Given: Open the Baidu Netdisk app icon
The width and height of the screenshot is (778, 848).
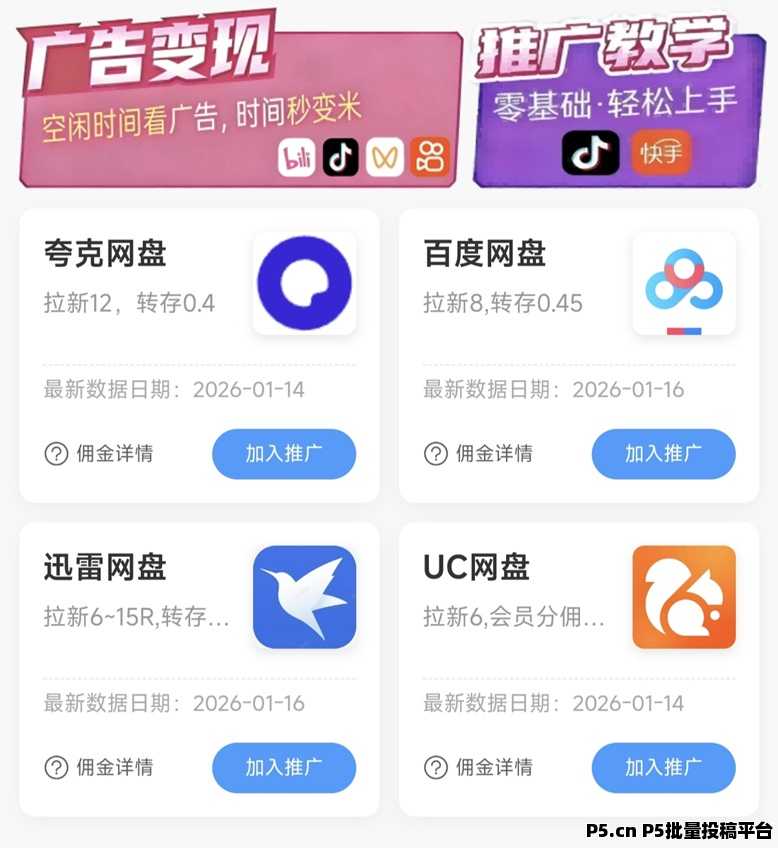Looking at the screenshot, I should coord(684,282).
